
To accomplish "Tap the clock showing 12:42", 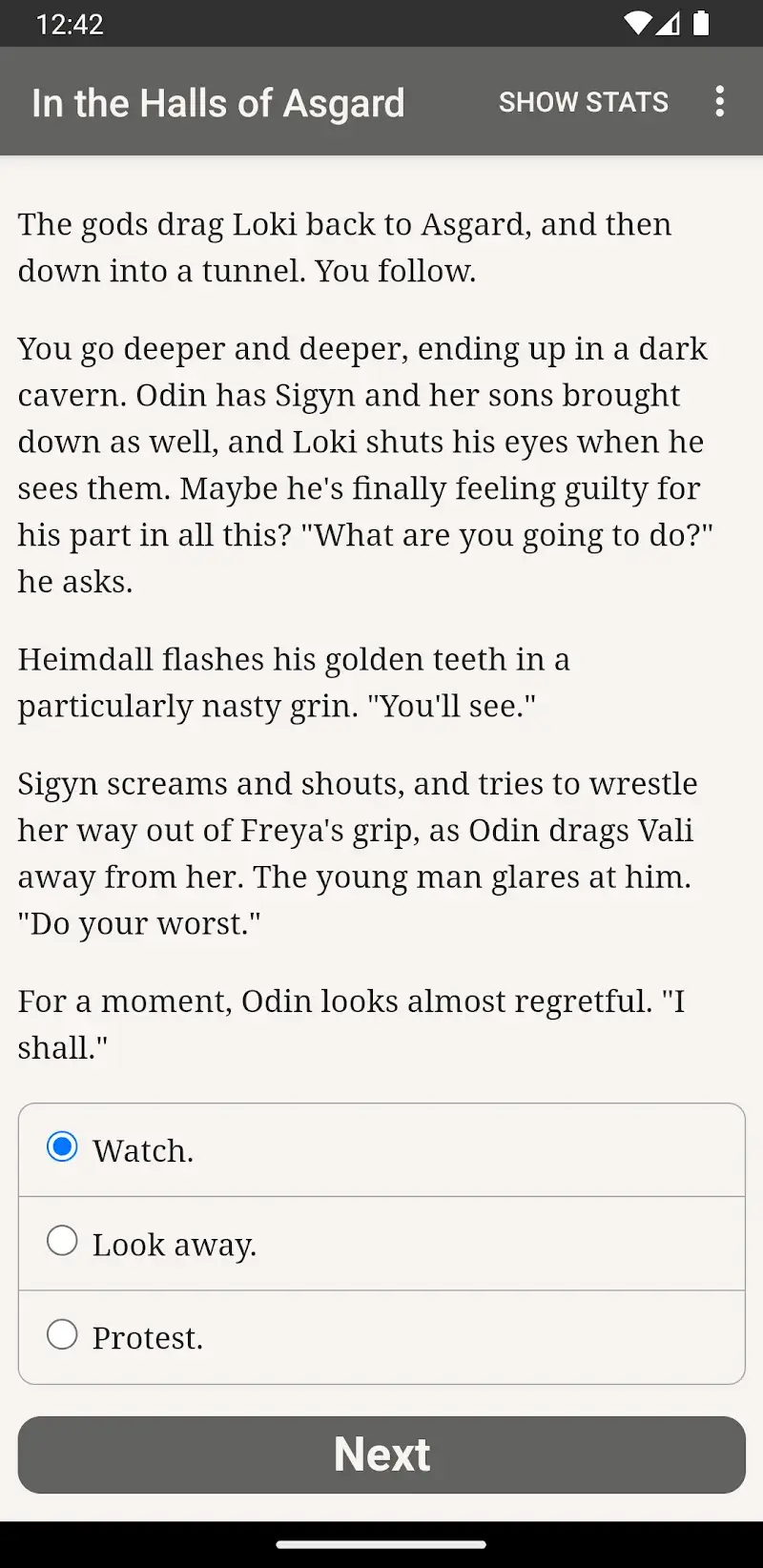I will 59,25.
